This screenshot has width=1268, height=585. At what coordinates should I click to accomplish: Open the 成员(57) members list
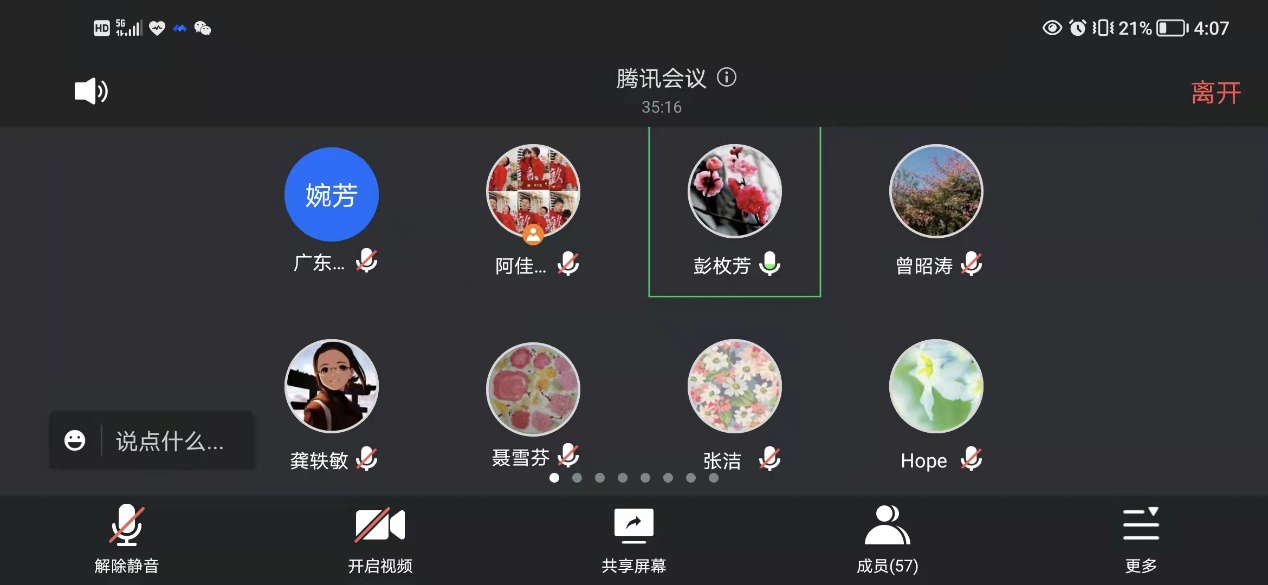[887, 539]
